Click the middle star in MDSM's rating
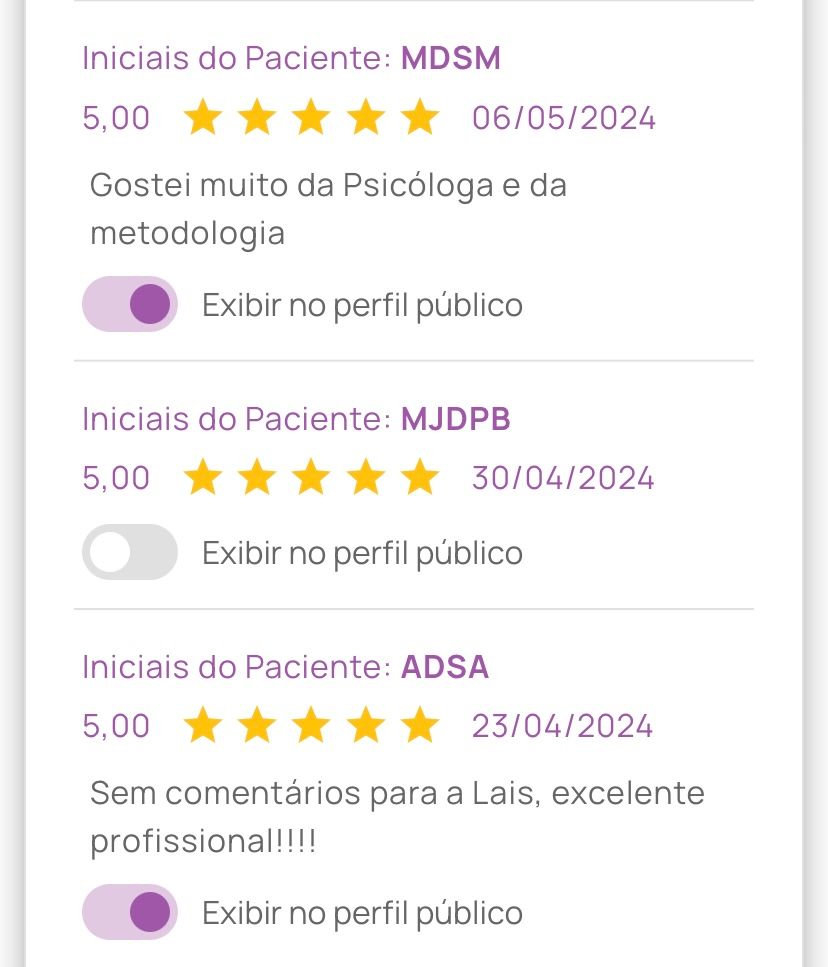The height and width of the screenshot is (967, 828). (x=312, y=117)
